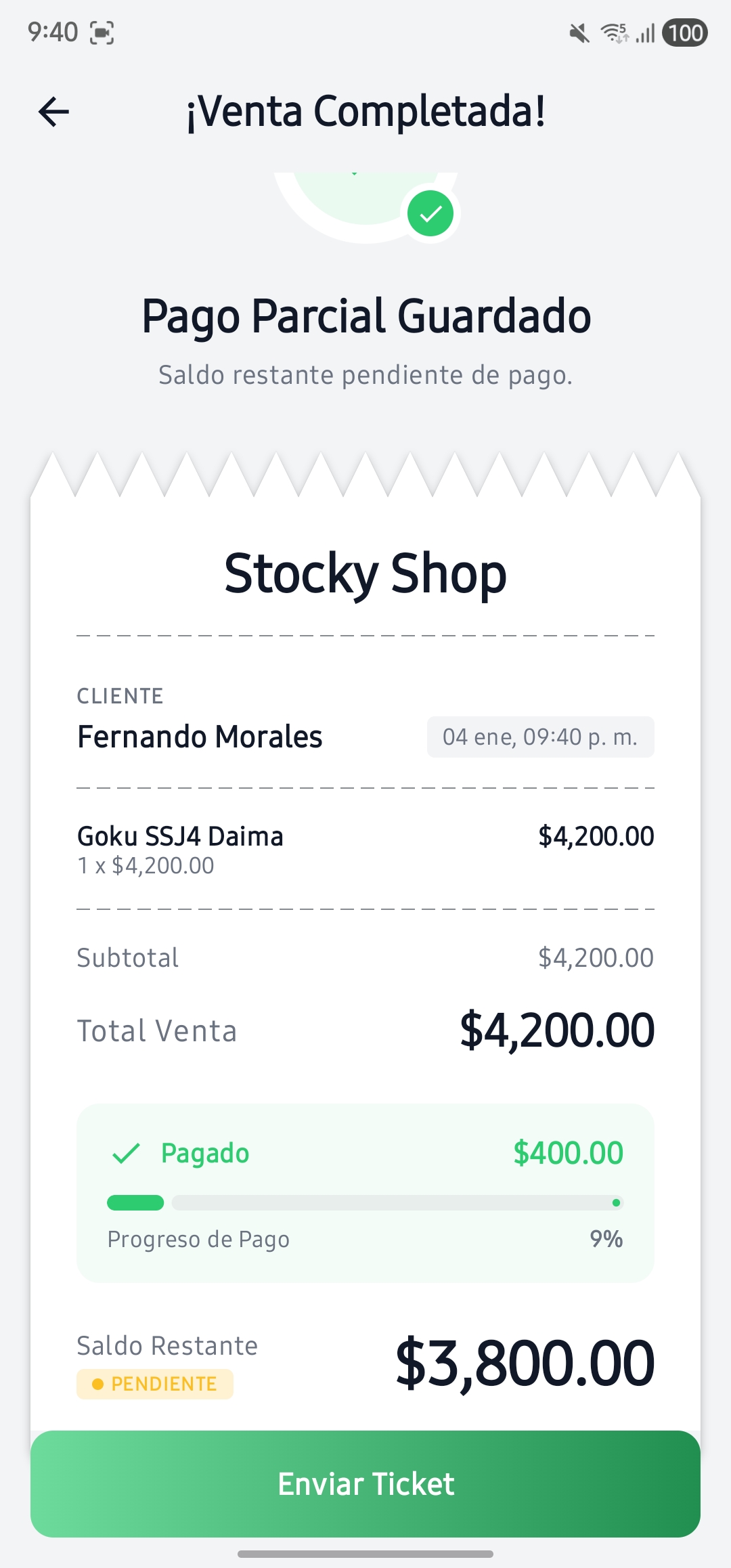The width and height of the screenshot is (731, 1568).
Task: Tap the battery level indicator showing 100
Action: (x=684, y=32)
